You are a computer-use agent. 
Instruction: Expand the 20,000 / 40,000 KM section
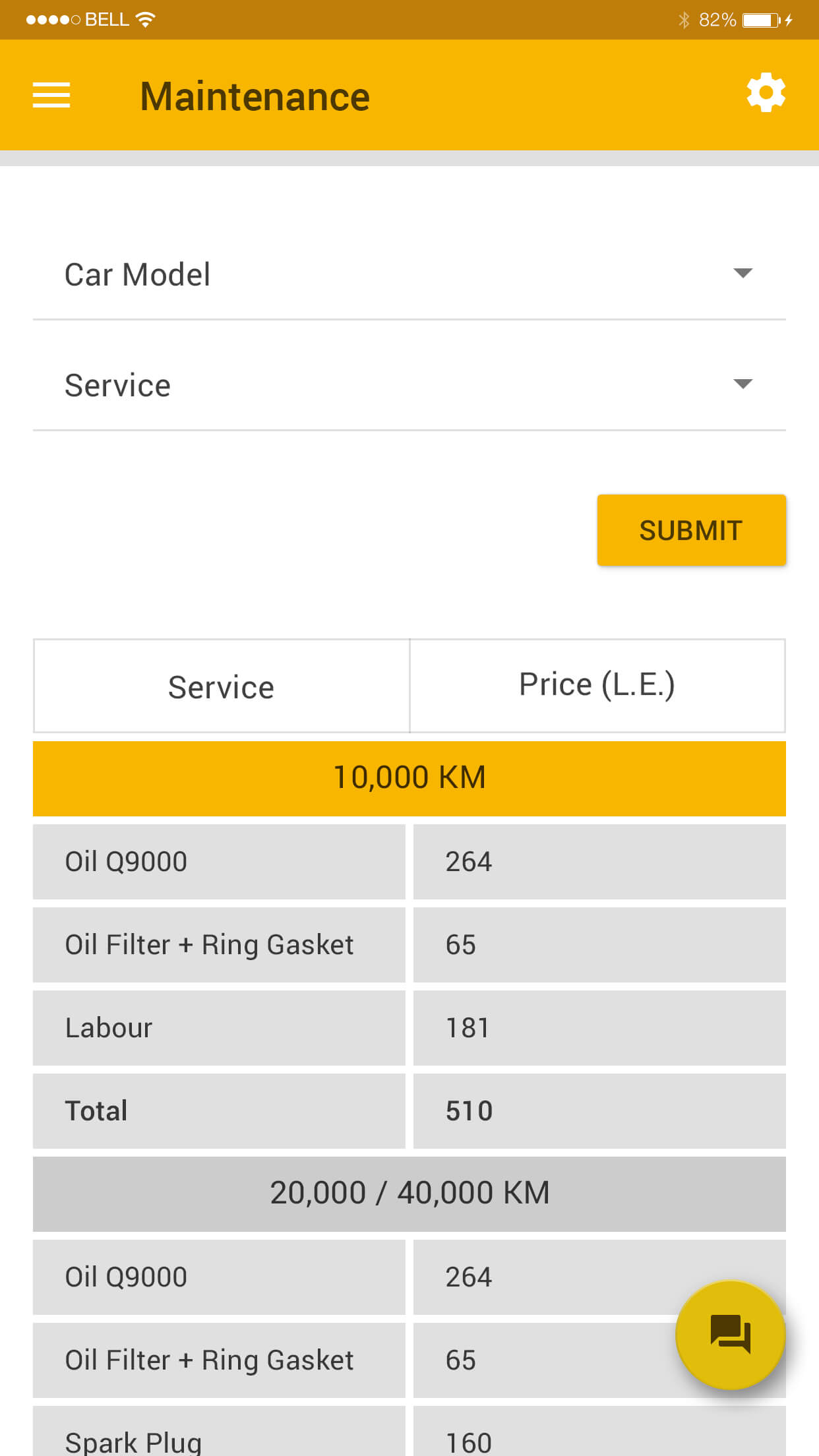tap(409, 1194)
